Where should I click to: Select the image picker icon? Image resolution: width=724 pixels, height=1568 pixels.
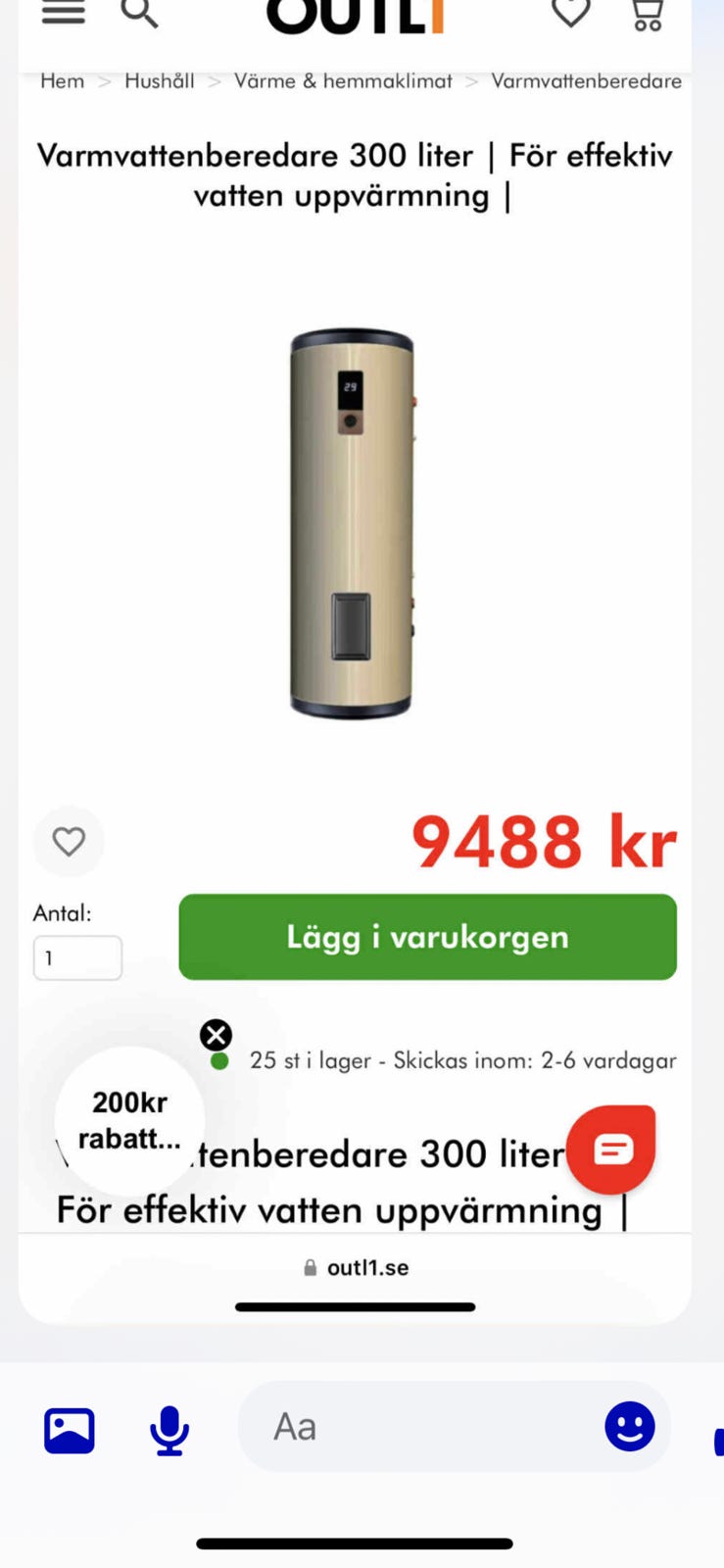tap(68, 1429)
